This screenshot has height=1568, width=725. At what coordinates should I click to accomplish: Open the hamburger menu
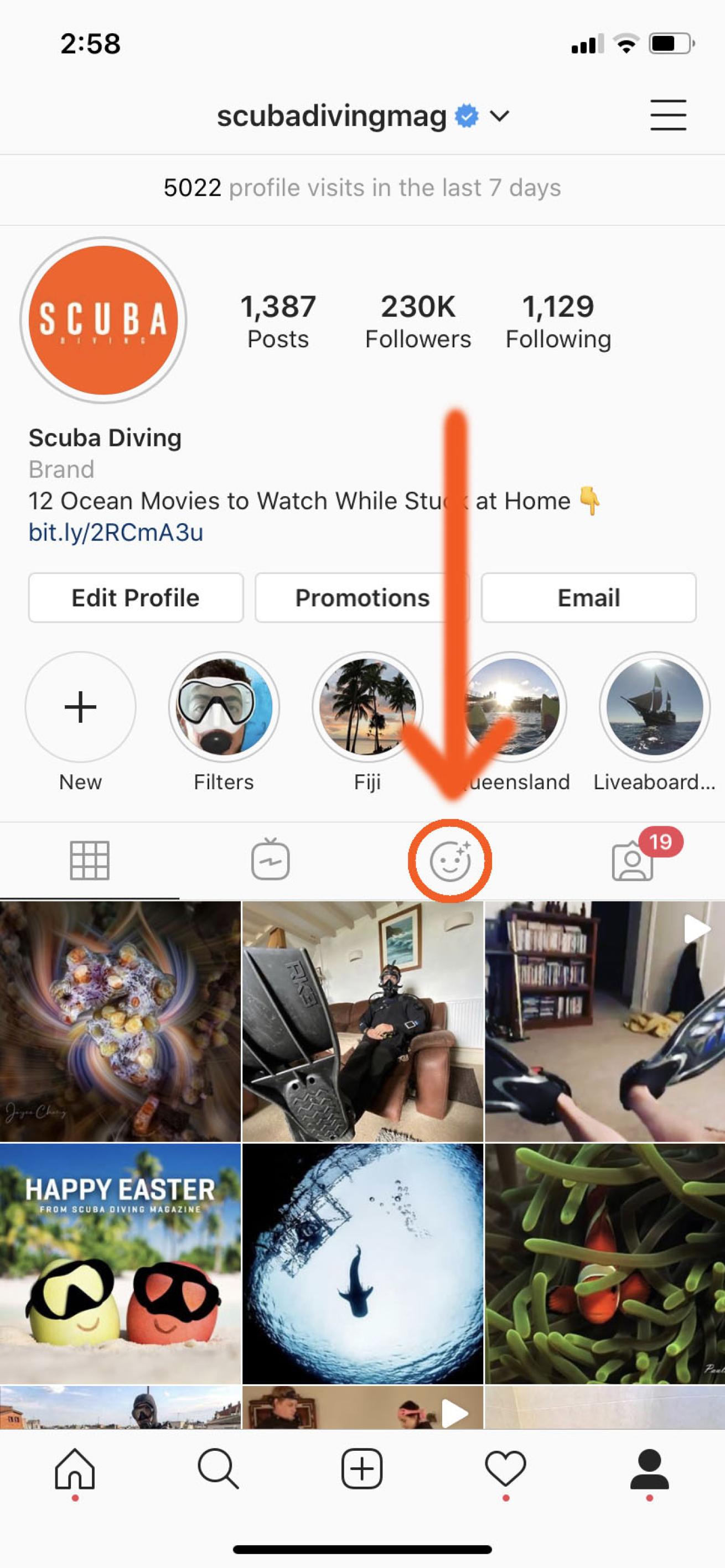668,115
